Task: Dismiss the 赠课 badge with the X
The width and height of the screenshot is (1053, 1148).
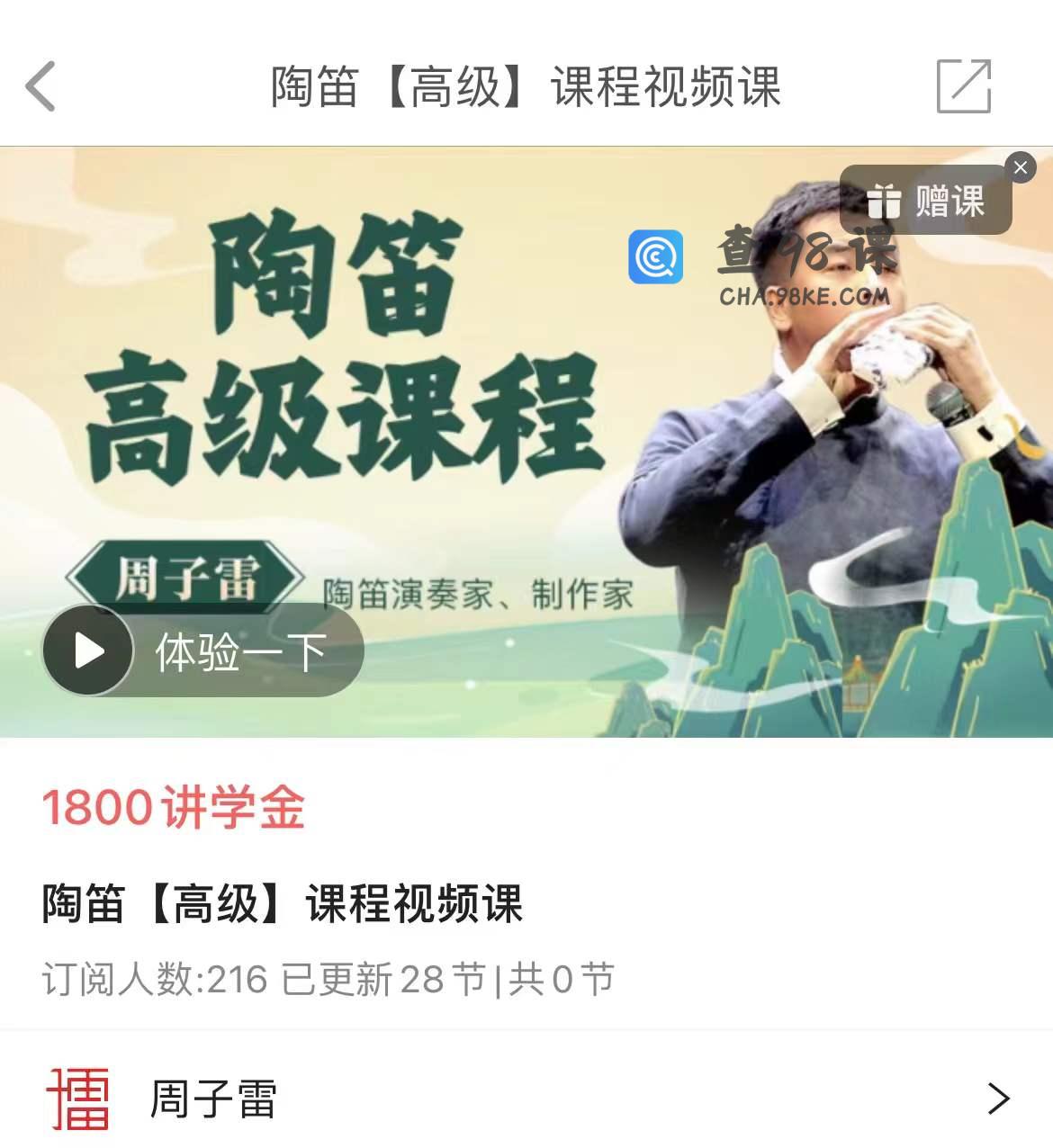Action: pos(1020,167)
